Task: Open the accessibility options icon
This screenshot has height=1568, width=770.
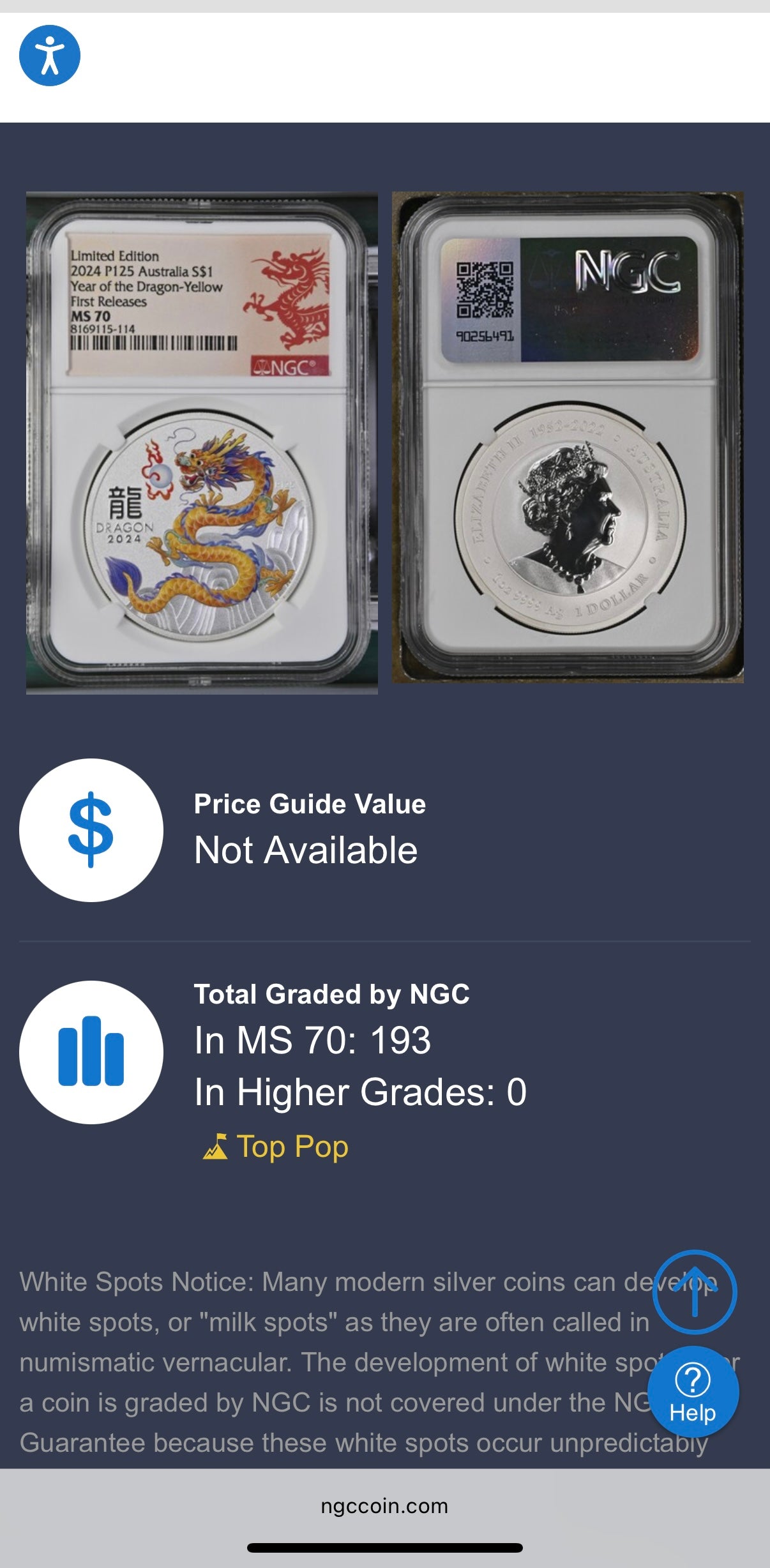Action: (x=50, y=56)
